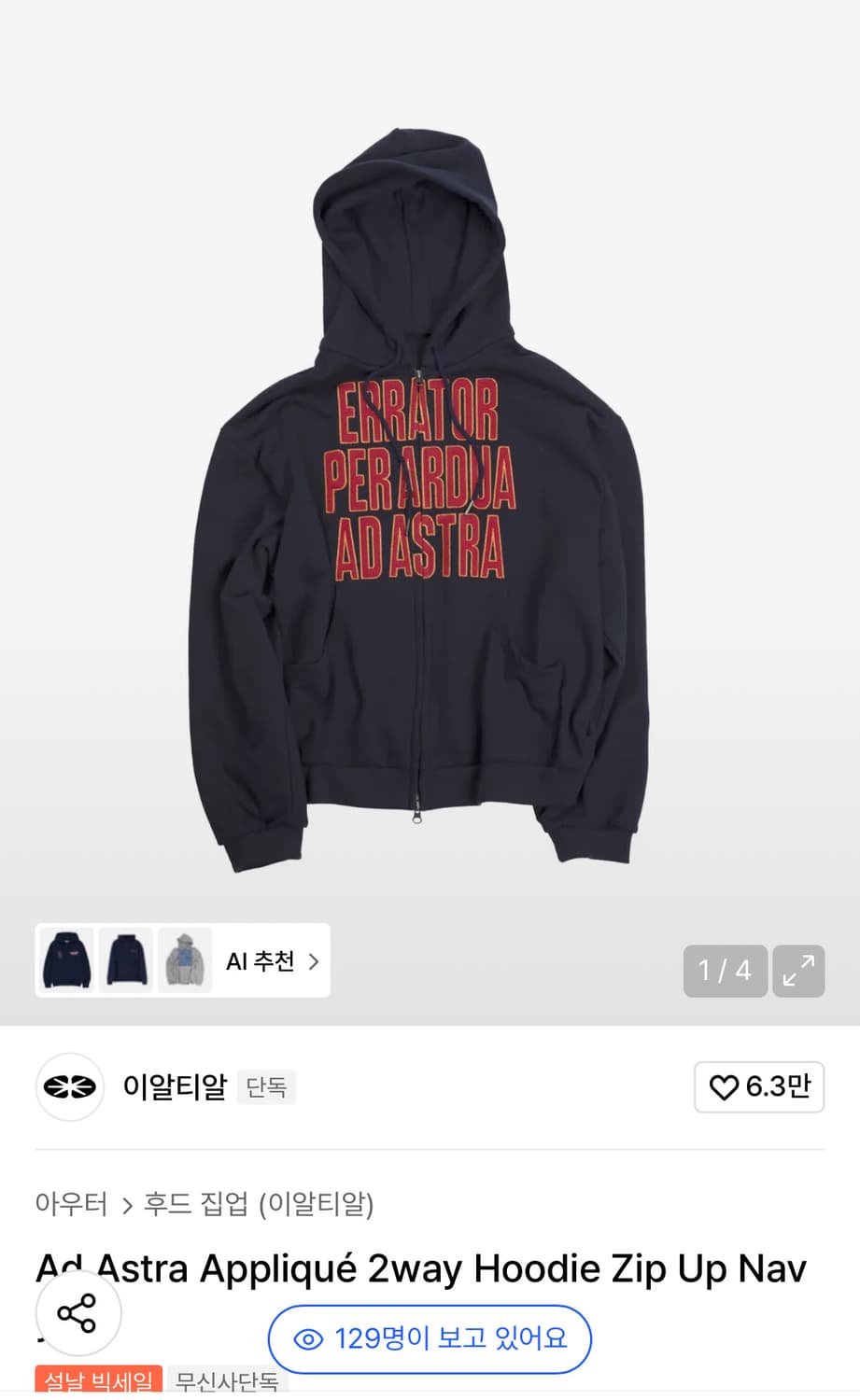
Task: Open the 아우터 category breadcrumb
Action: [x=70, y=1206]
